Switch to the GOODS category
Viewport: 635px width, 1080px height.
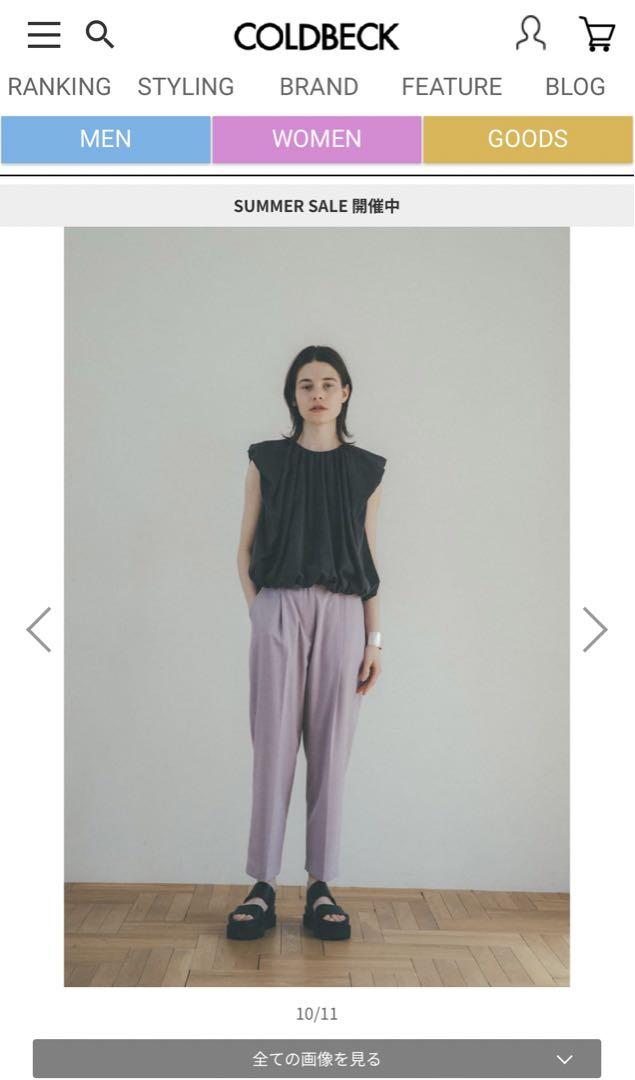point(528,139)
